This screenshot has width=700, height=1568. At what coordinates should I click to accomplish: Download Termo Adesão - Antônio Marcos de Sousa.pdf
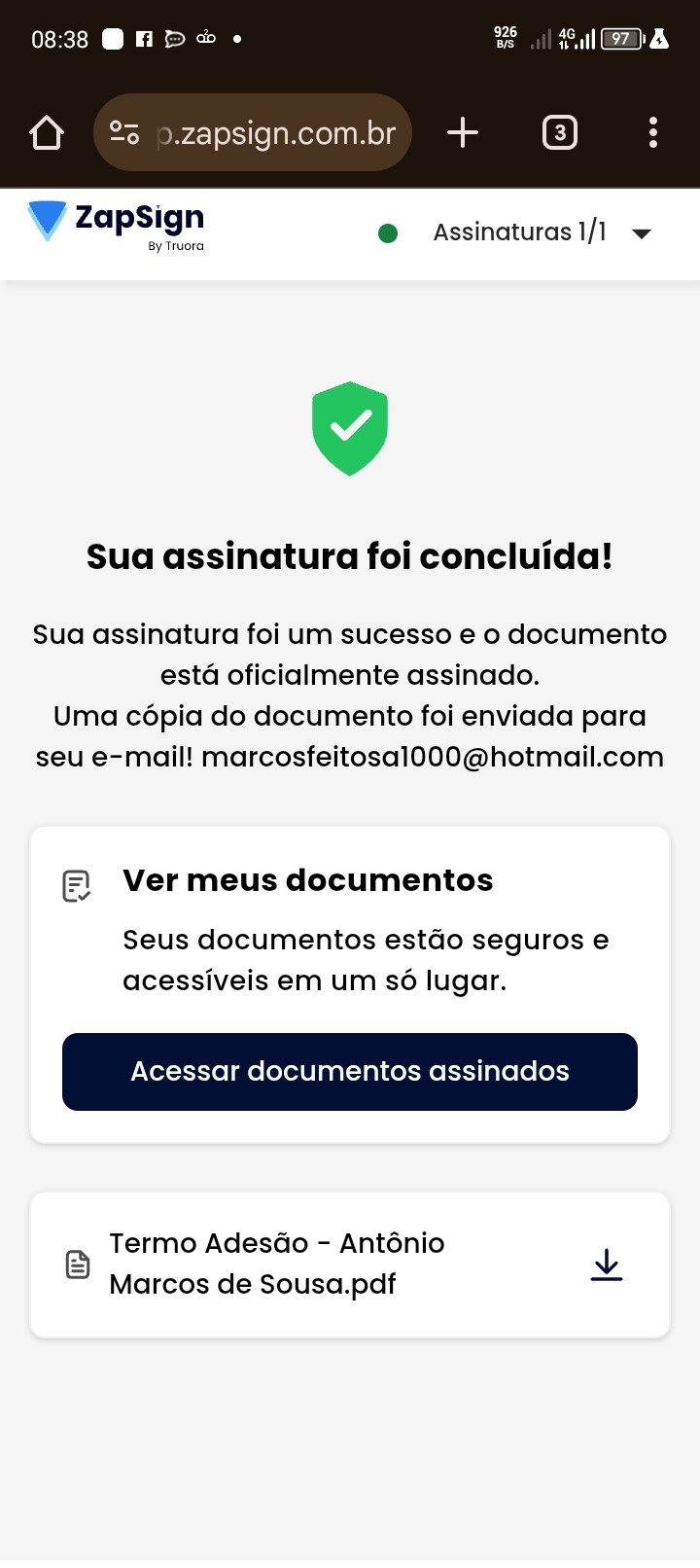(607, 1265)
